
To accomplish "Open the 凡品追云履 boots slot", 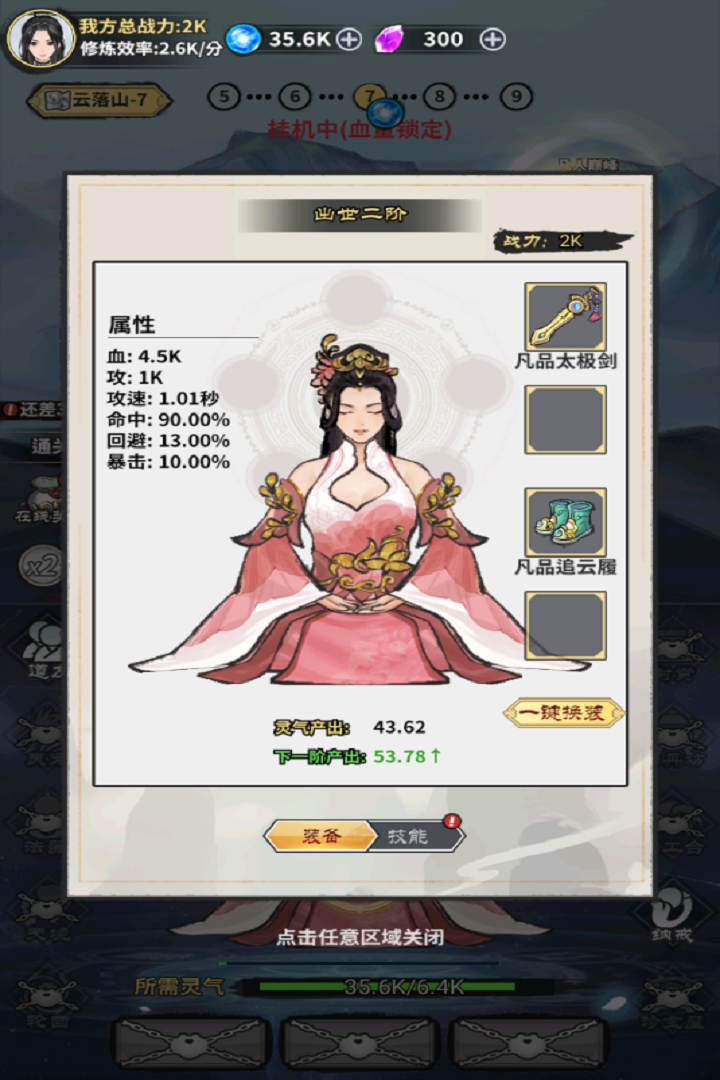I will point(565,523).
